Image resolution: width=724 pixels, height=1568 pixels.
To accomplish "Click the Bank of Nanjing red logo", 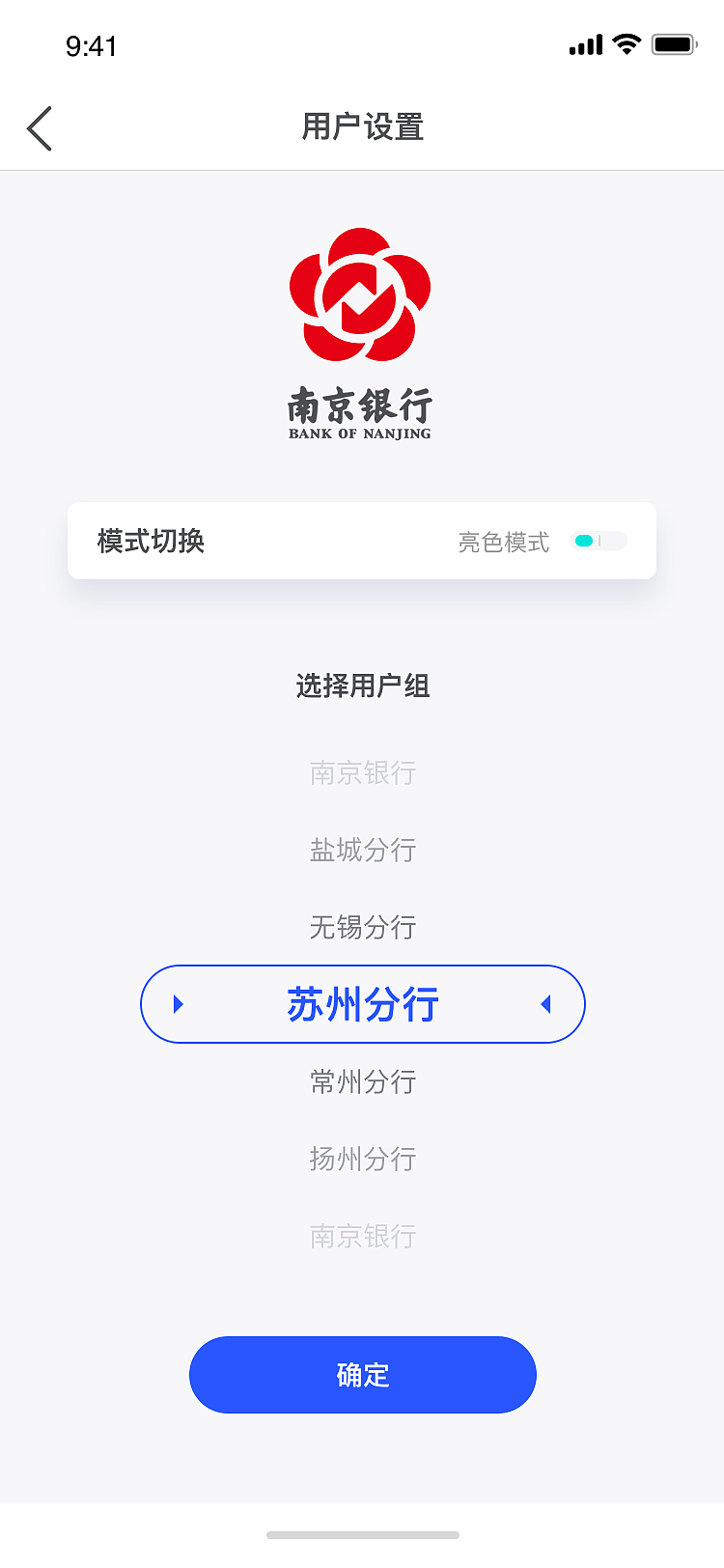I will click(x=360, y=293).
